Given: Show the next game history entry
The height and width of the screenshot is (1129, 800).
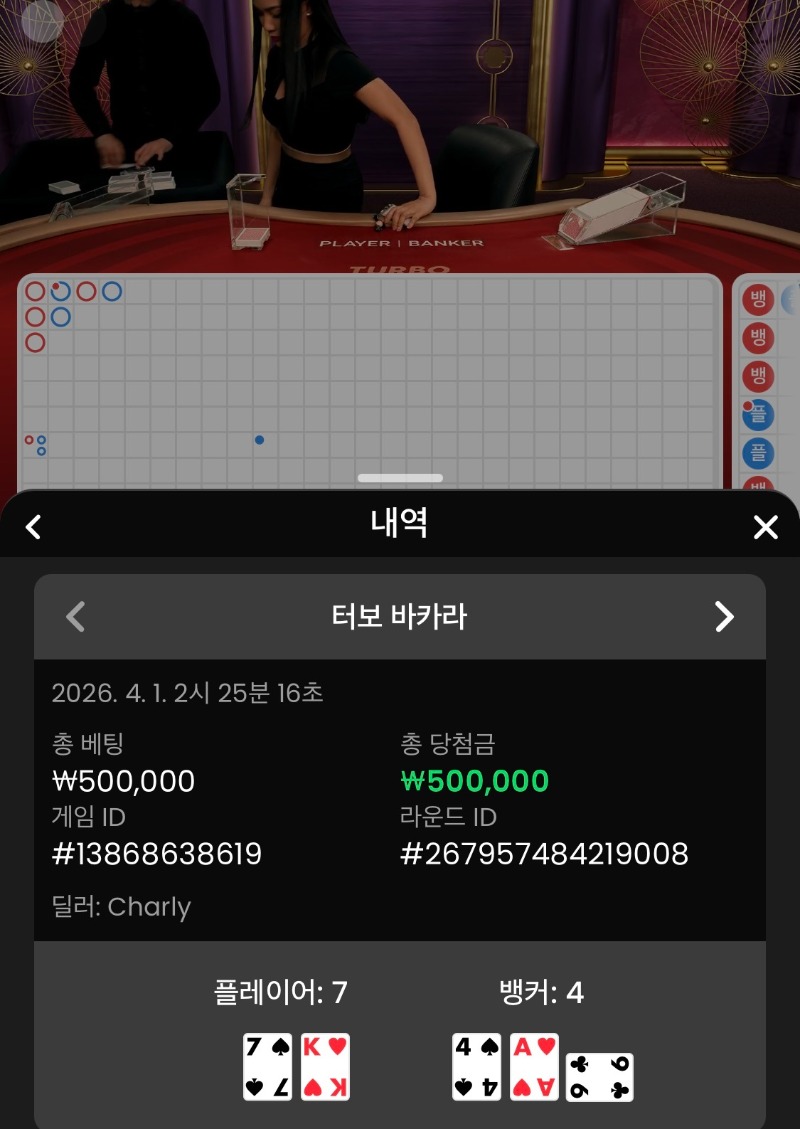Looking at the screenshot, I should point(724,617).
